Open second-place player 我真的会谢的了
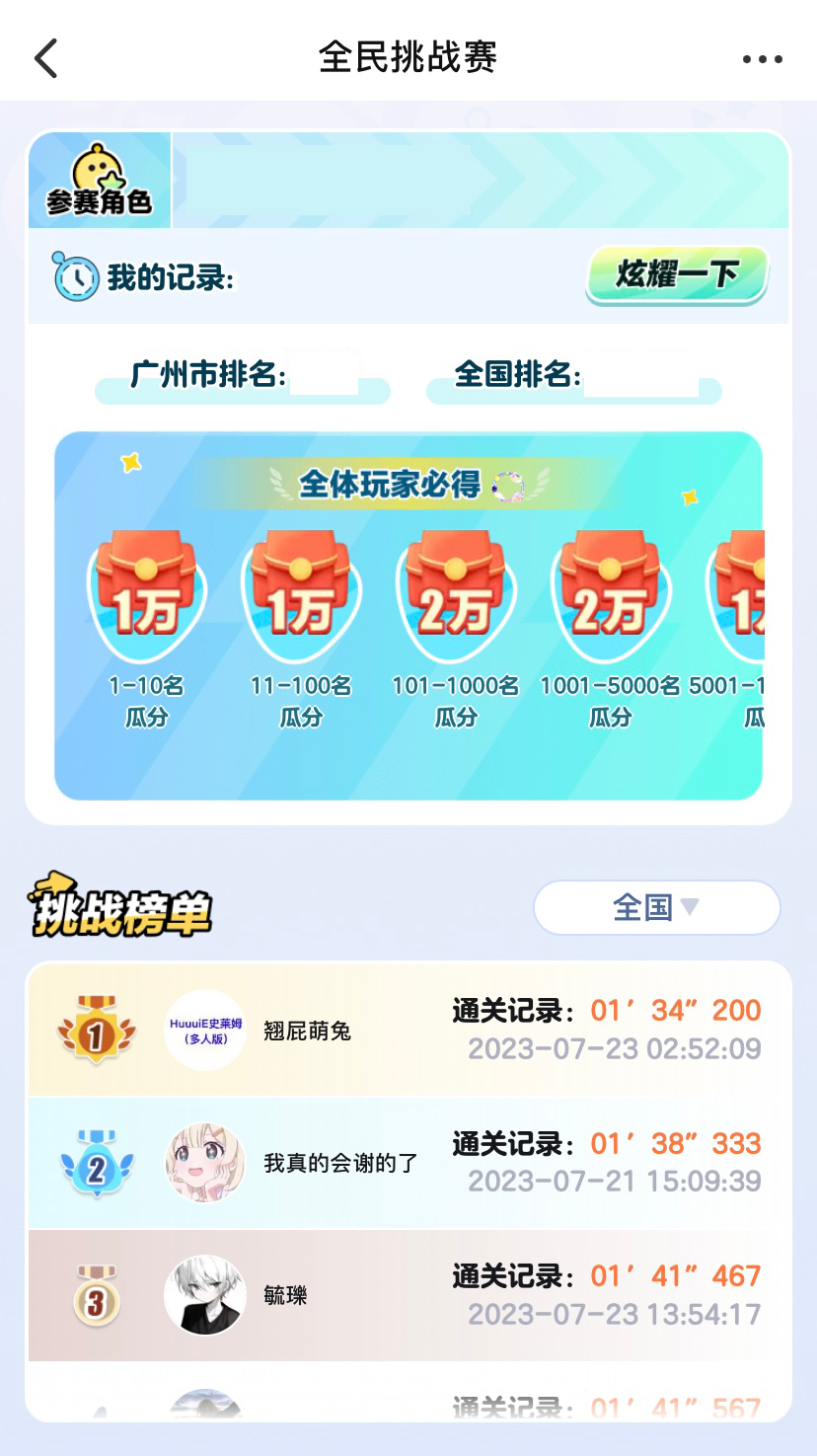Screen dimensions: 817x1456 point(408,1163)
